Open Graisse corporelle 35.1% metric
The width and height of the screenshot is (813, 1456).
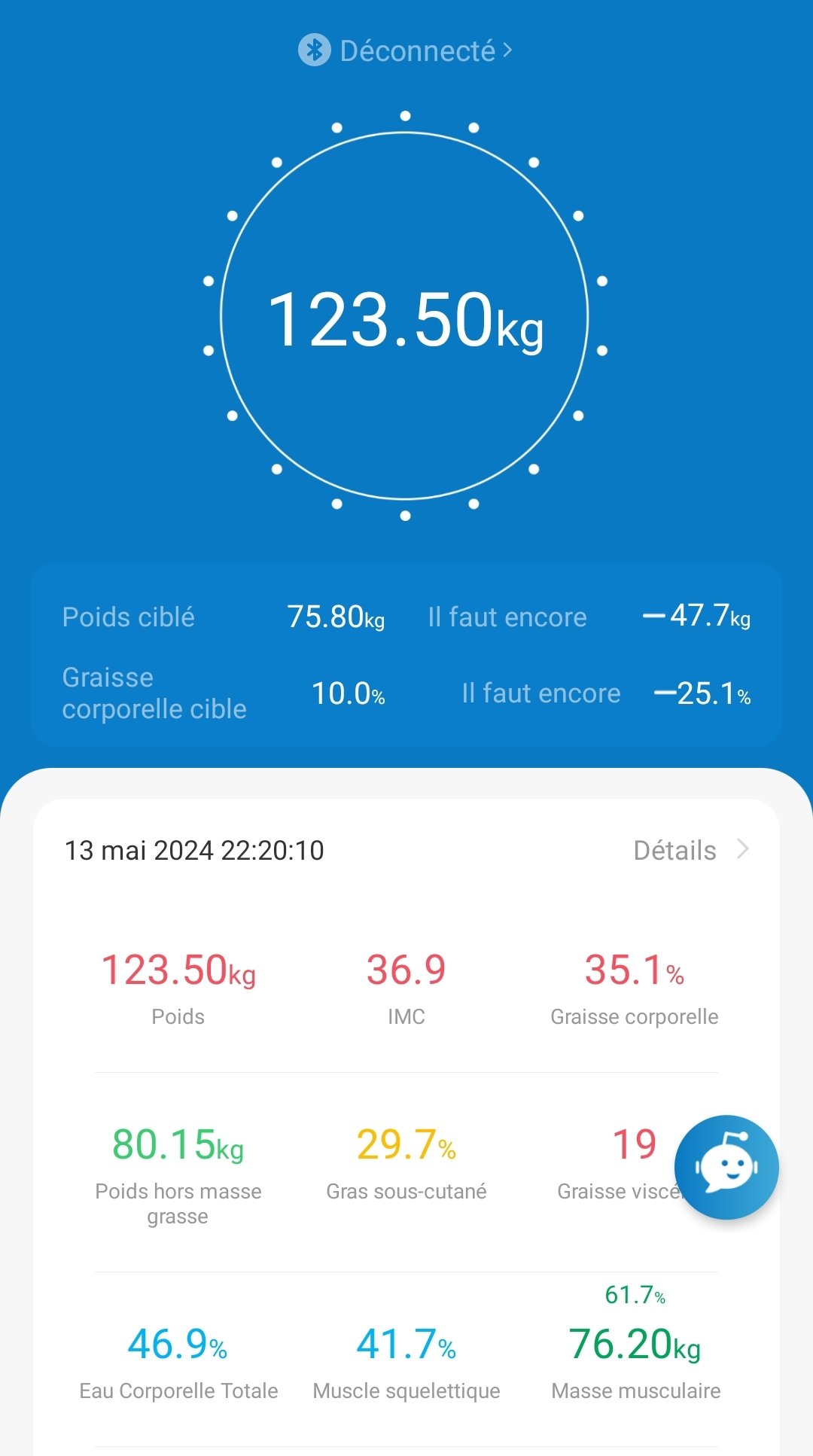(x=635, y=988)
